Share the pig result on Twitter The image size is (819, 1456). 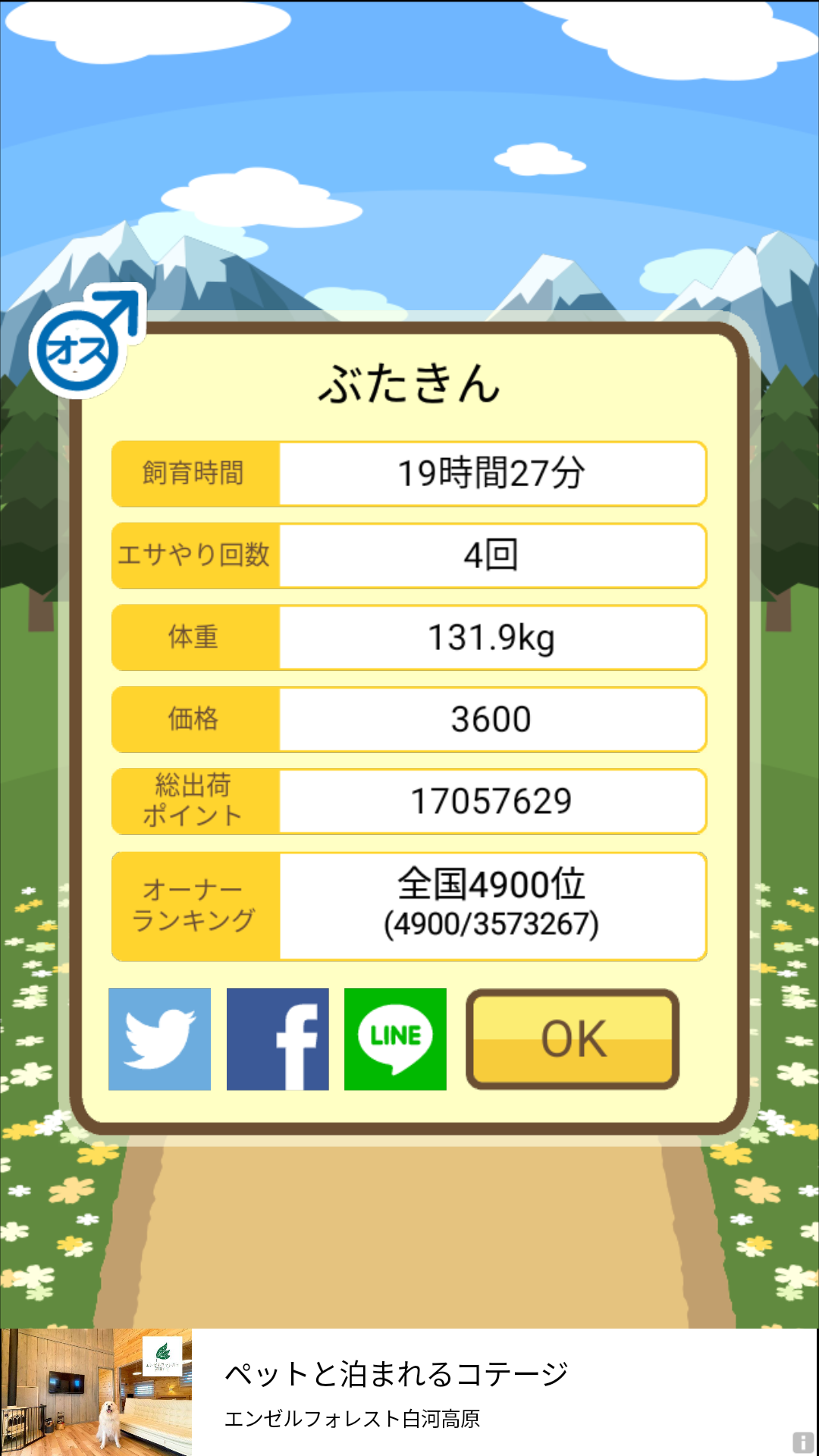tap(159, 1039)
